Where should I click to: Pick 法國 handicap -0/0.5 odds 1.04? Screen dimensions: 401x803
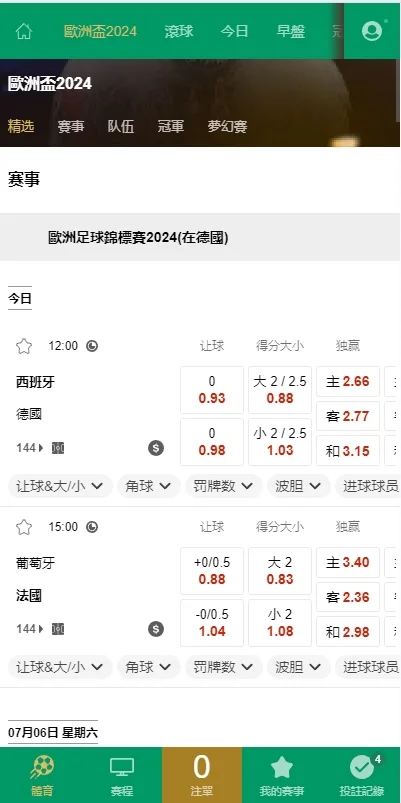pyautogui.click(x=212, y=623)
